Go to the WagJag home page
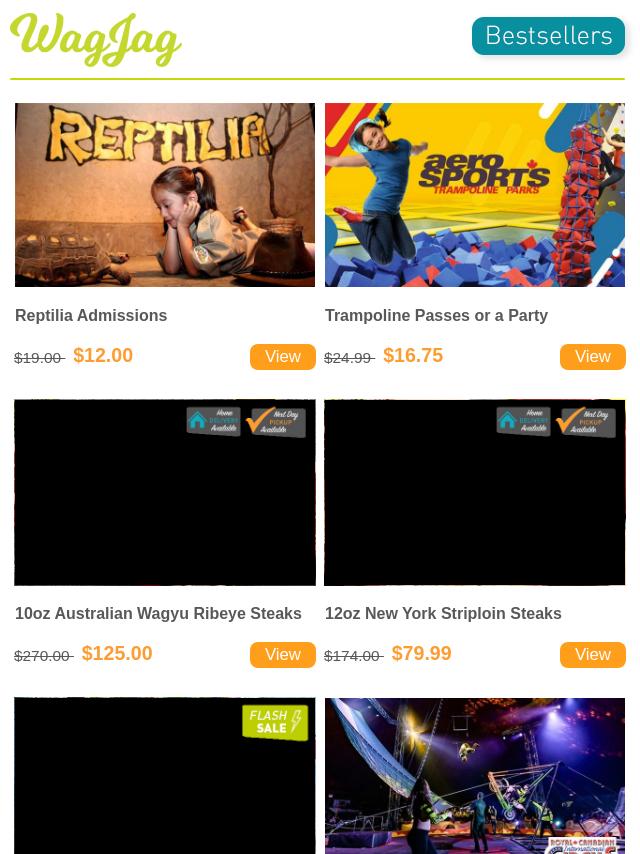640x854 pixels. click(x=96, y=40)
